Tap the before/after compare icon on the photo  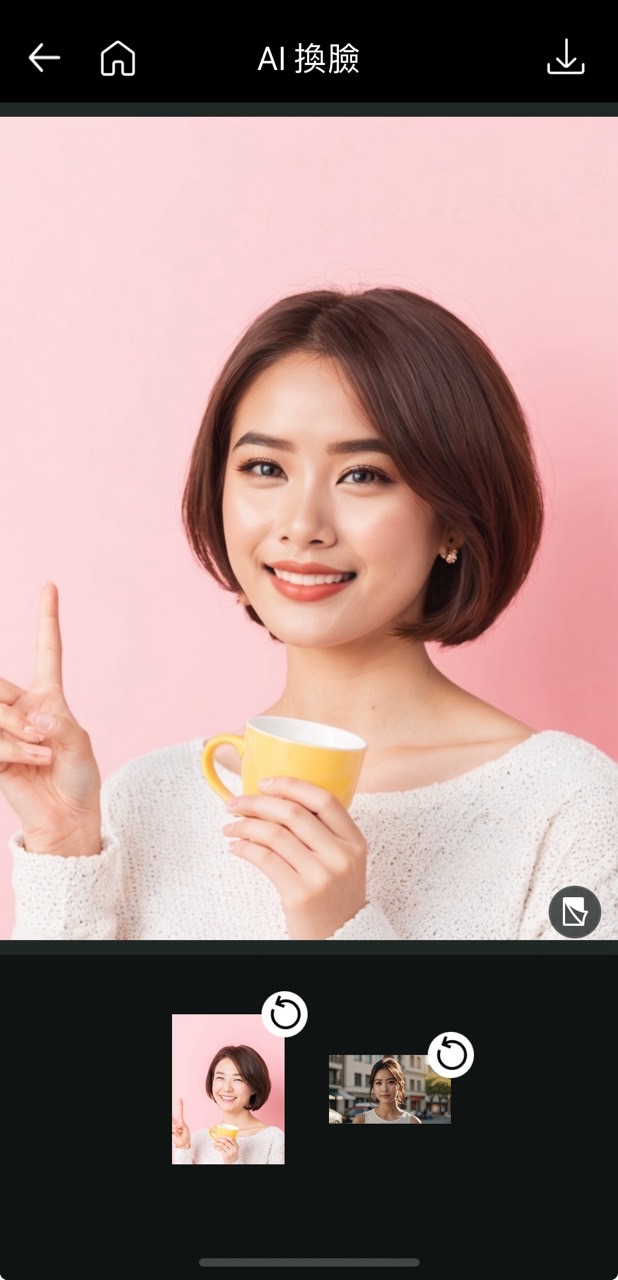575,912
